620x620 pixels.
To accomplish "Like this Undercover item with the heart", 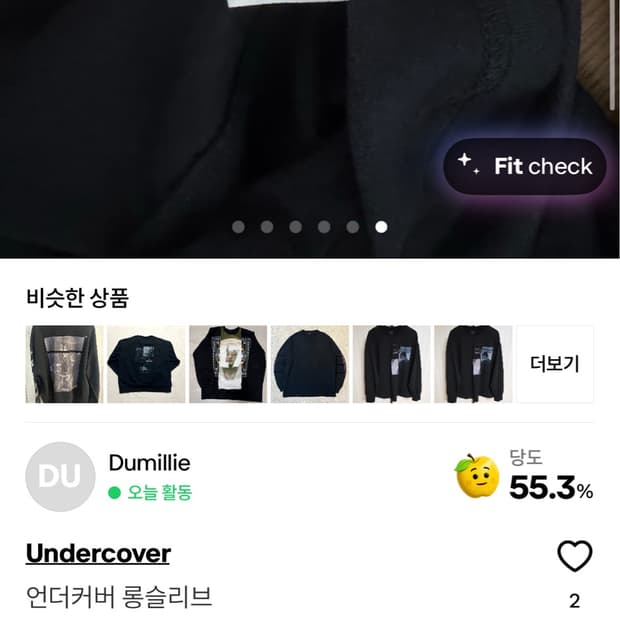I will pos(575,556).
